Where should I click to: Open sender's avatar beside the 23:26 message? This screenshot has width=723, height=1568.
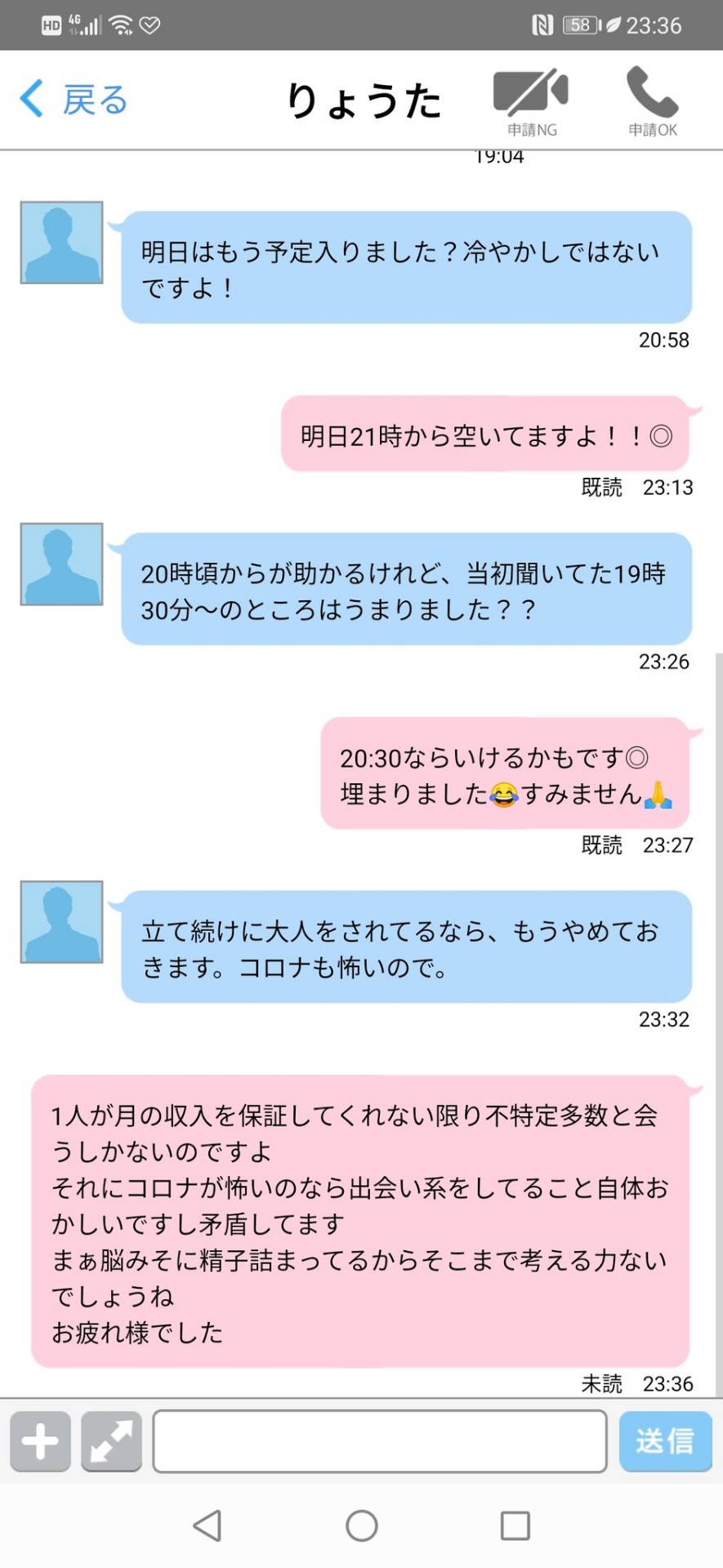click(61, 564)
